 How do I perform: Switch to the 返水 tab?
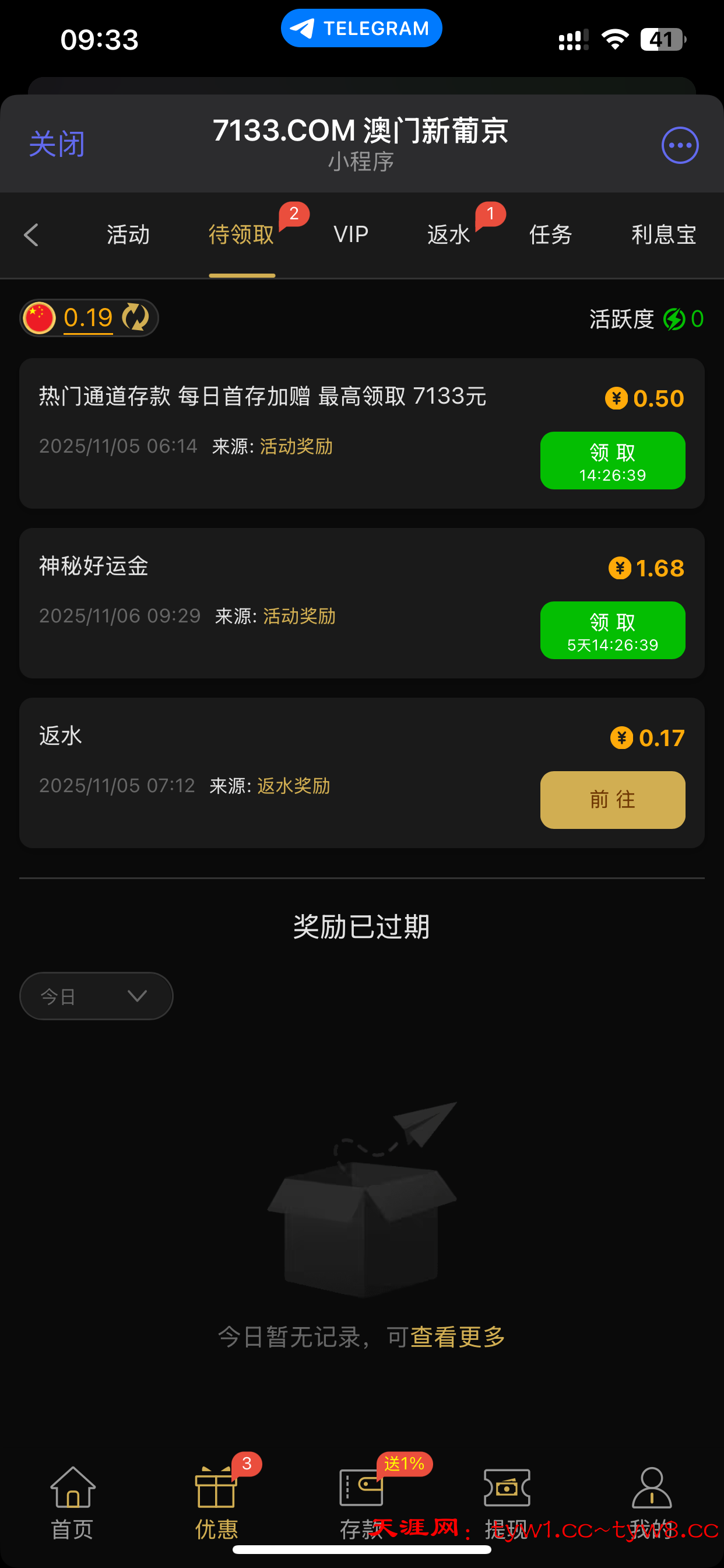[449, 235]
